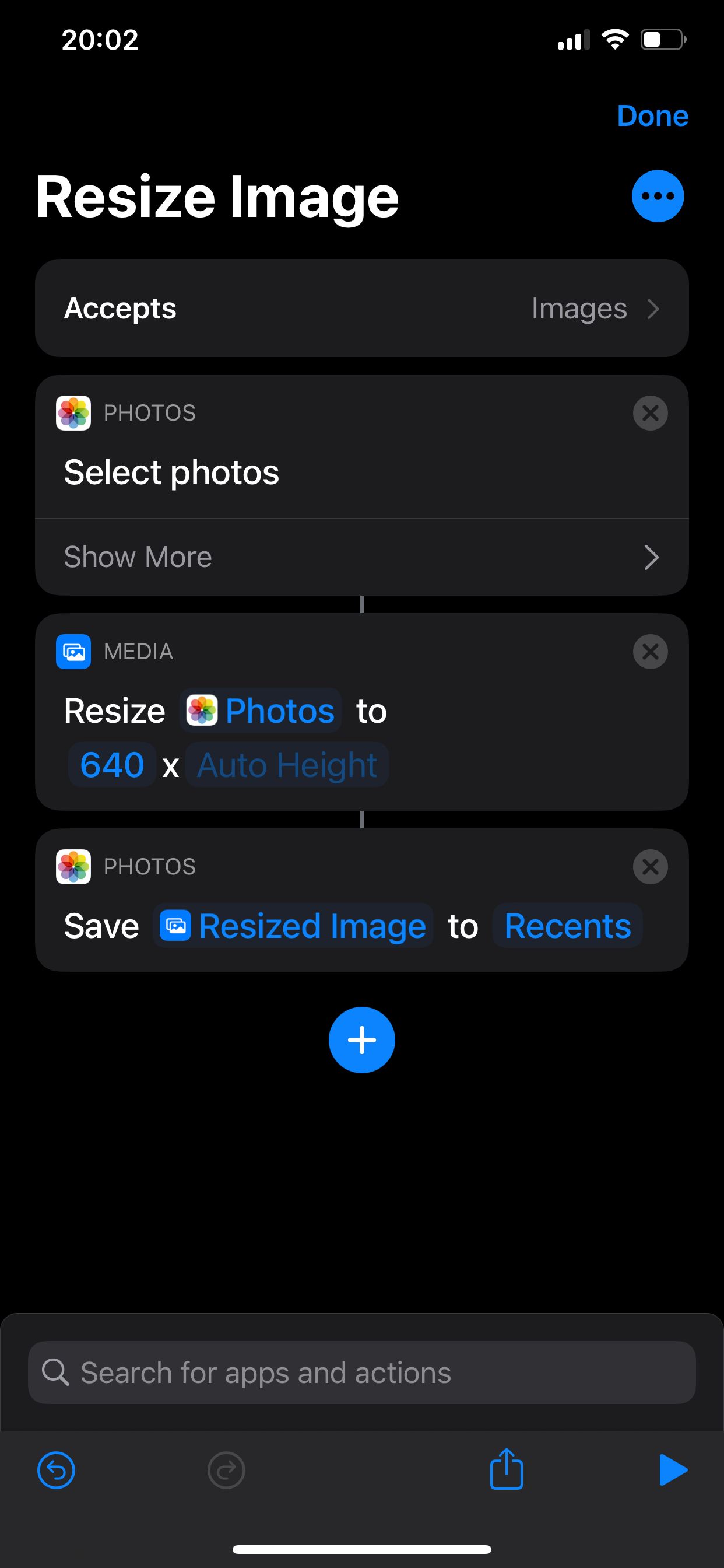Tap the Photos app icon on Select photos
Image resolution: width=724 pixels, height=1568 pixels.
pos(72,412)
